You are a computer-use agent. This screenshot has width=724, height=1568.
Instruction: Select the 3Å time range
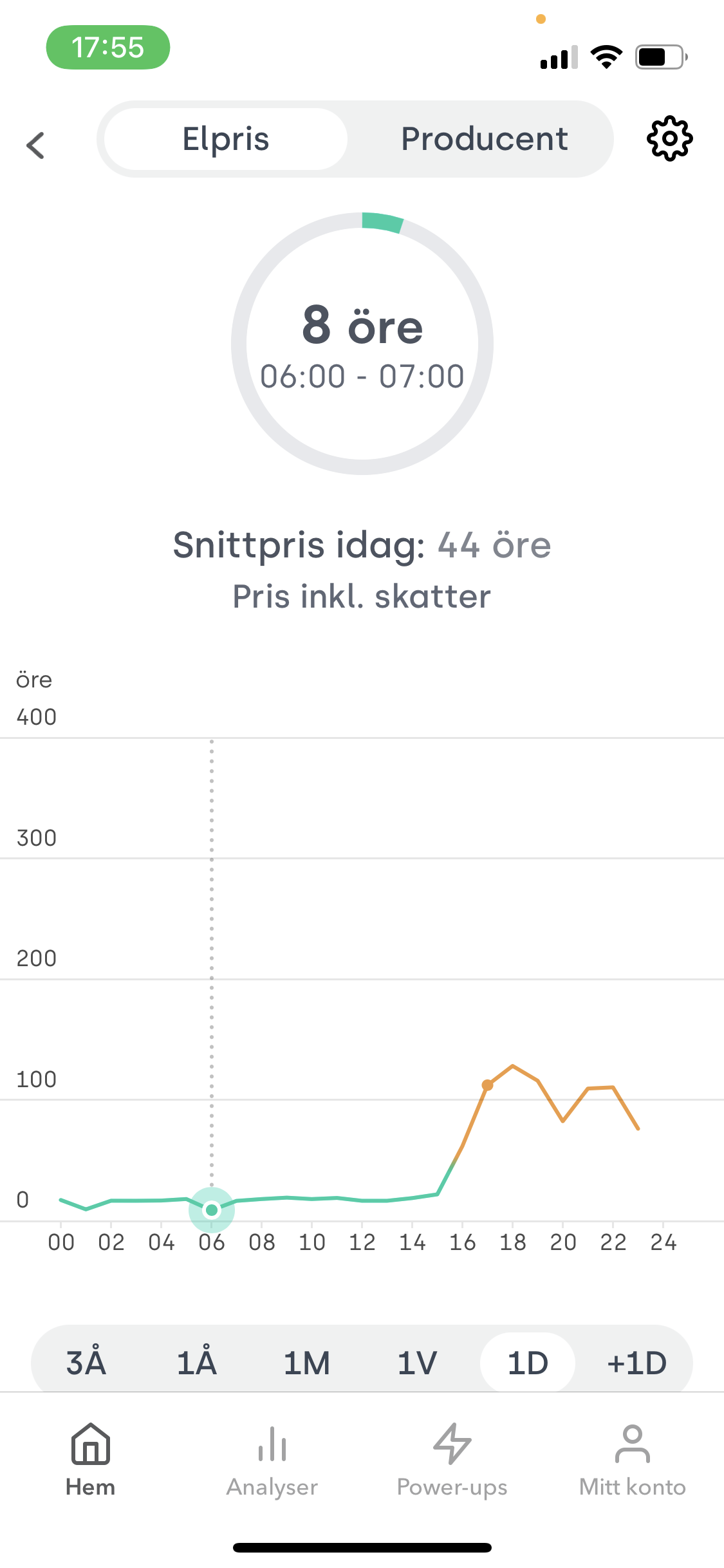pyautogui.click(x=86, y=1363)
